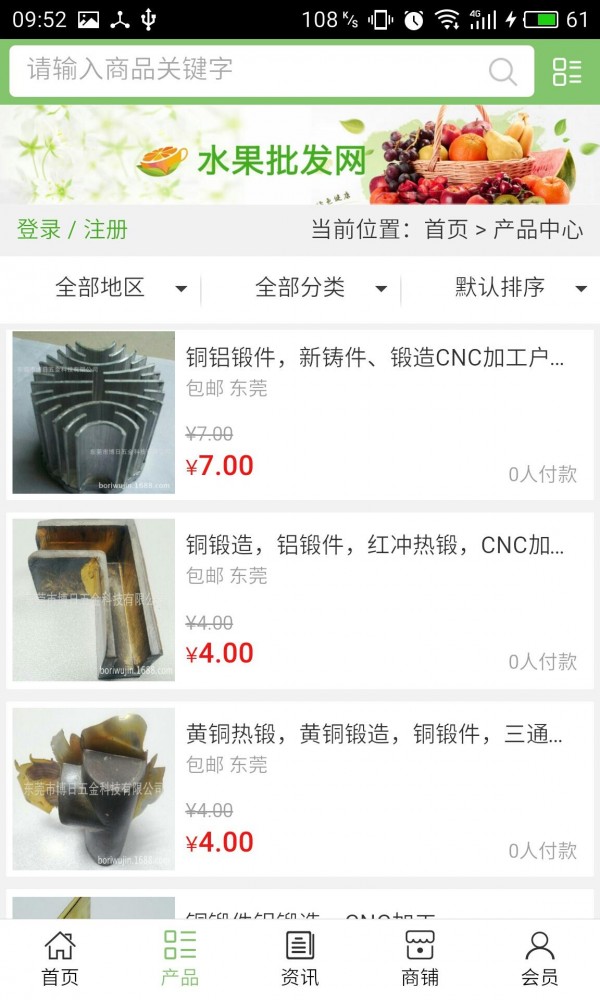Open the 登录 login link
This screenshot has height=1000, width=600.
coord(39,229)
